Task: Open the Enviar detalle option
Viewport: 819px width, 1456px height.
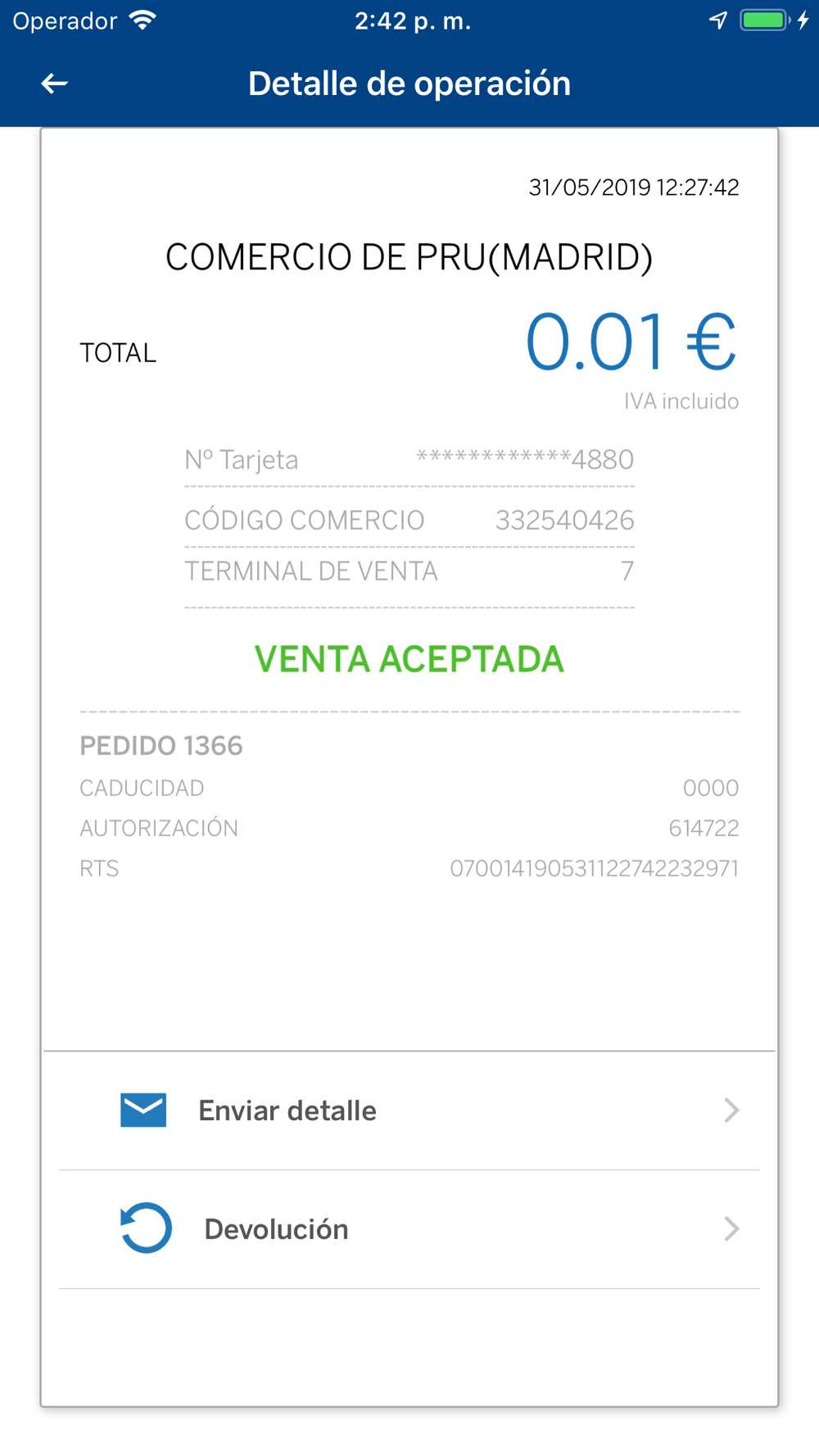Action: 409,1110
